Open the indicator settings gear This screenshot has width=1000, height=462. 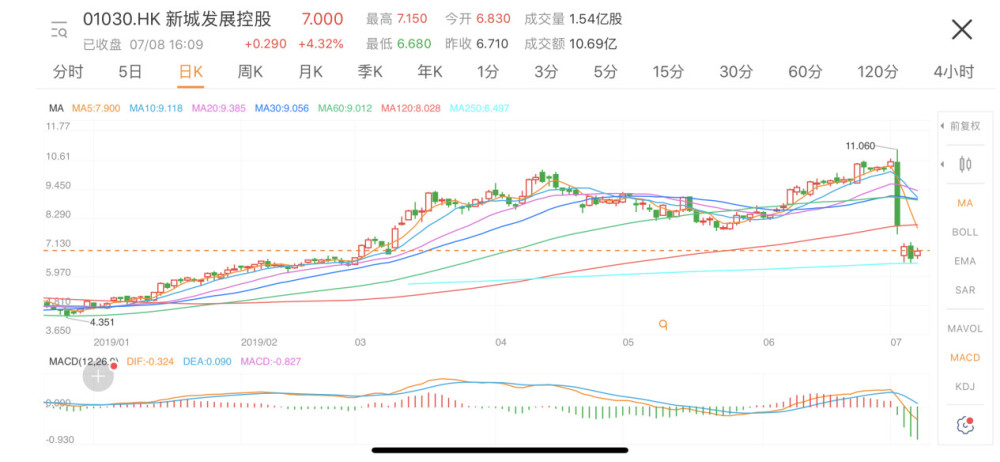pyautogui.click(x=965, y=424)
